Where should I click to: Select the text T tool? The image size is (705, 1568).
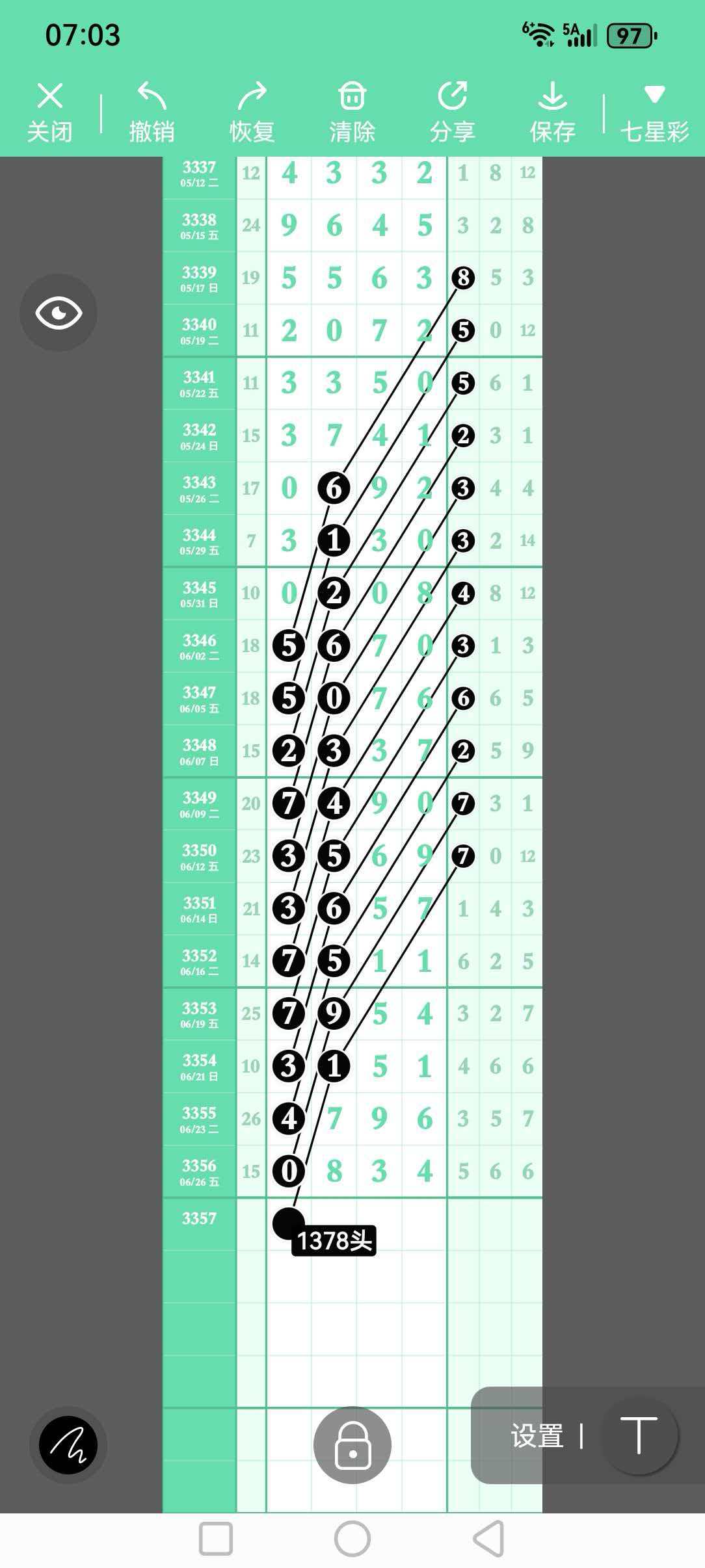point(639,1436)
